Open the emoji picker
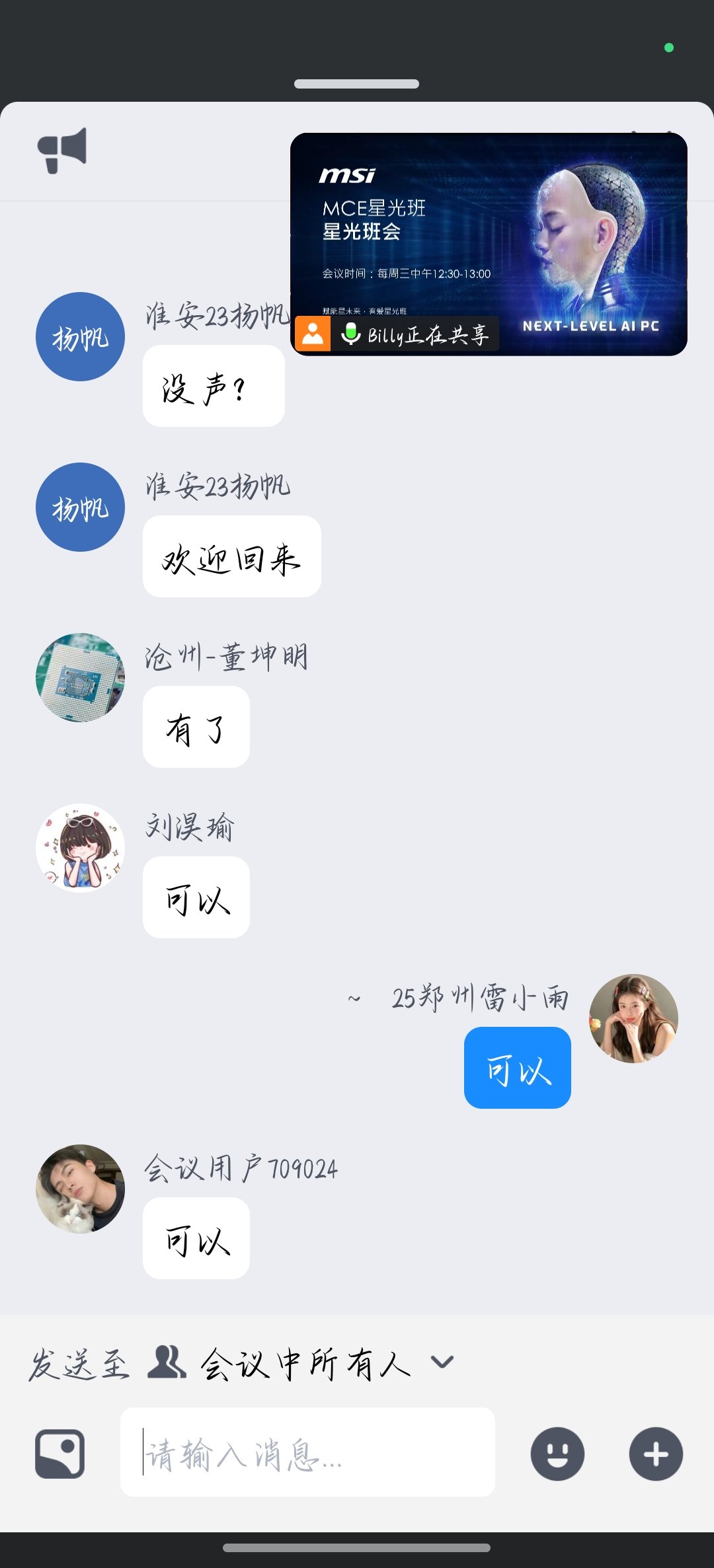This screenshot has height=1568, width=714. (x=559, y=1454)
